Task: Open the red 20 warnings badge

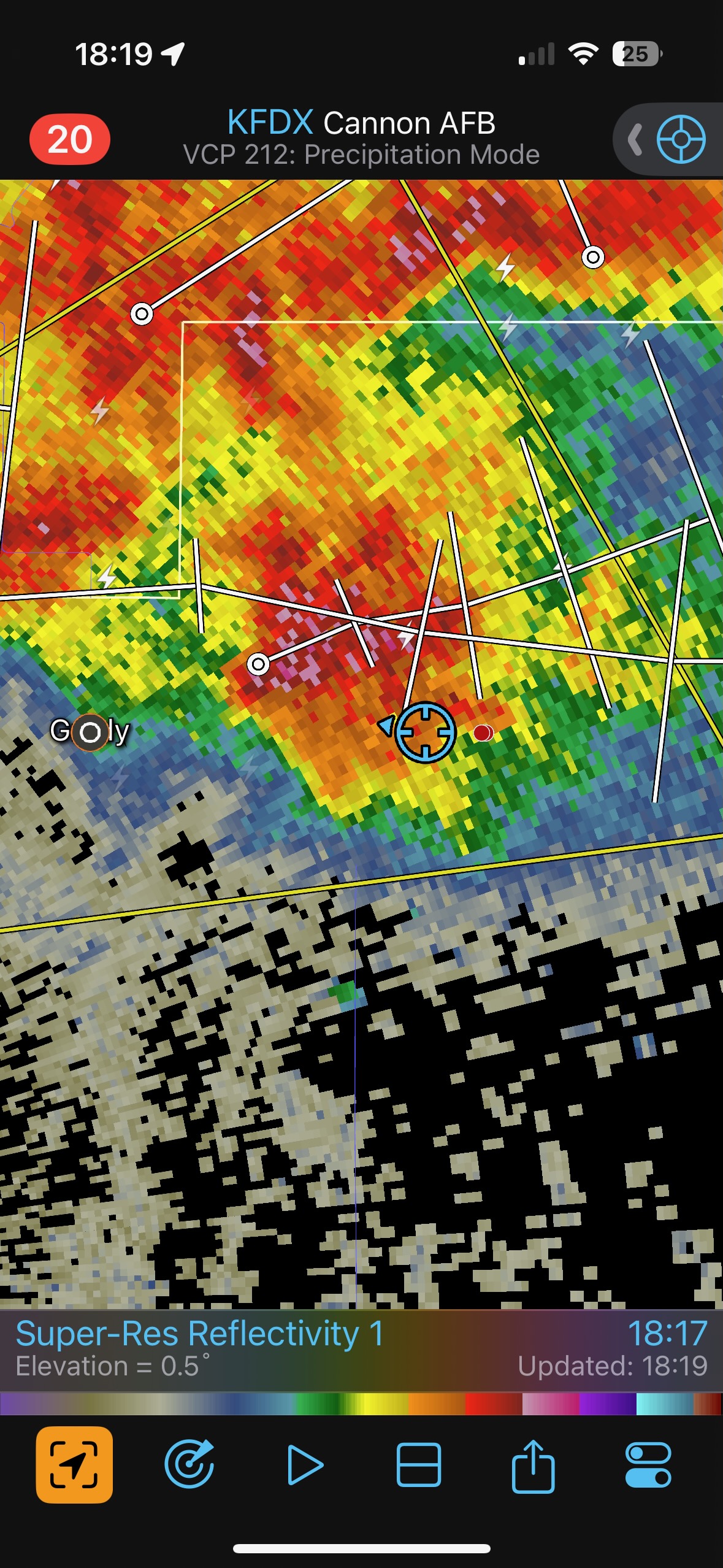Action: [70, 139]
